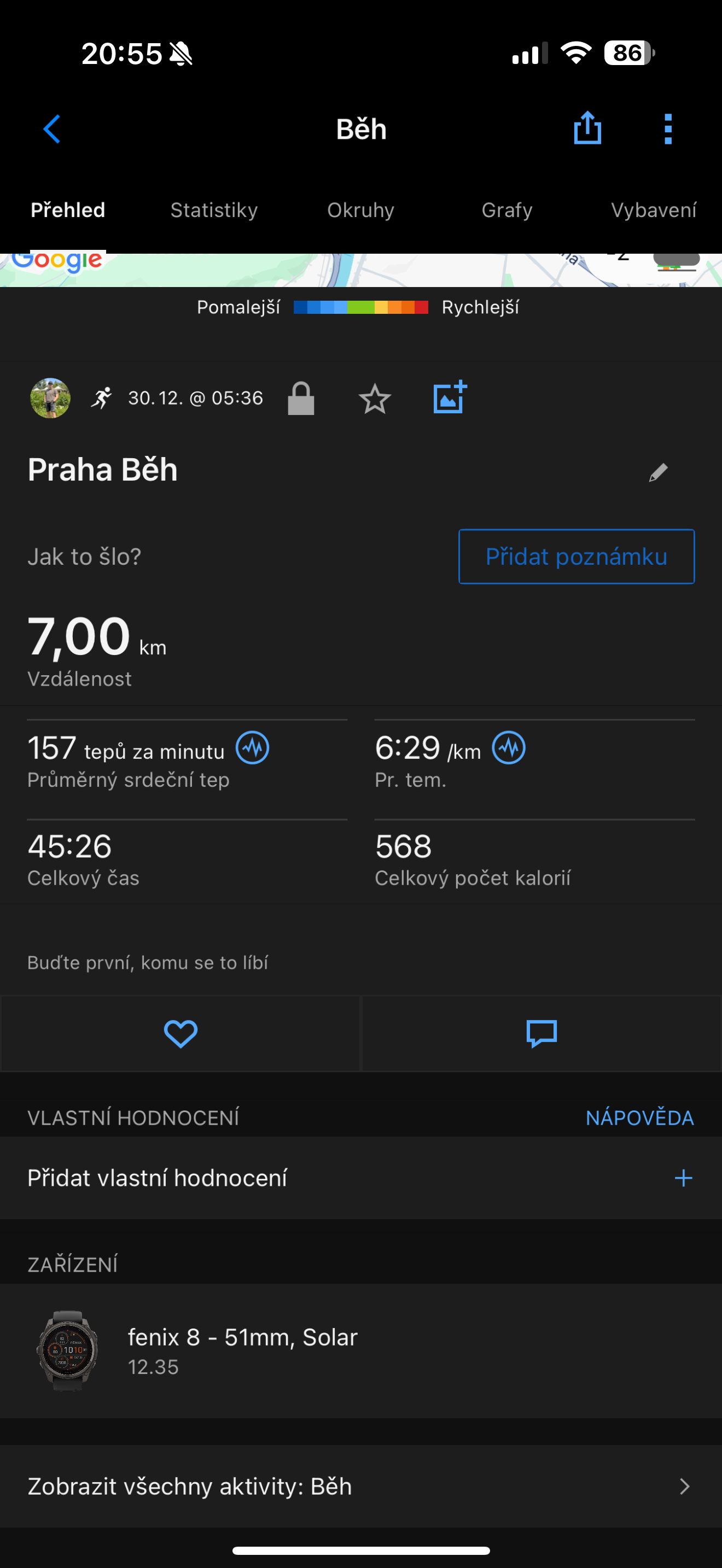
Task: Open pace insight icon next to 6:29
Action: [x=509, y=747]
